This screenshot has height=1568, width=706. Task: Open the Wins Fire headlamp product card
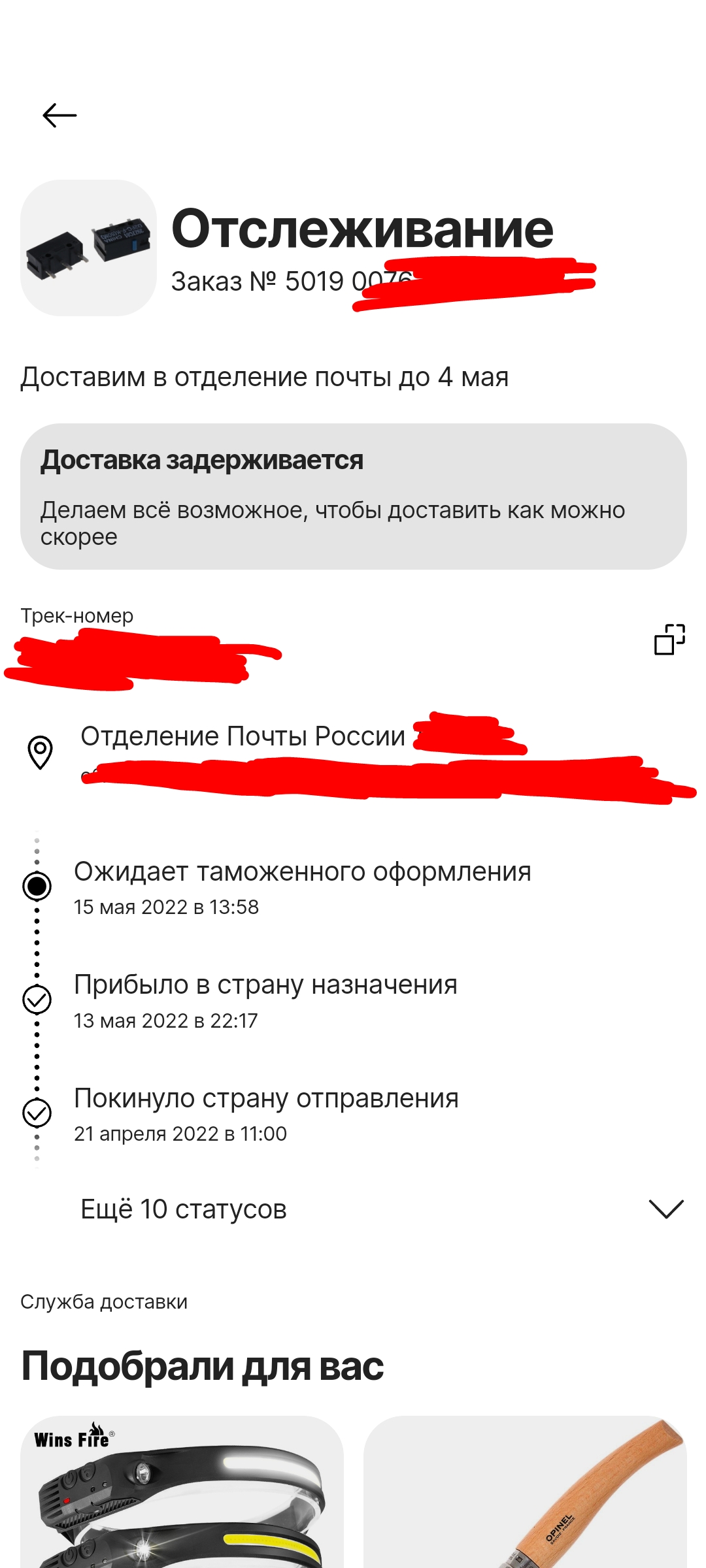182,1492
